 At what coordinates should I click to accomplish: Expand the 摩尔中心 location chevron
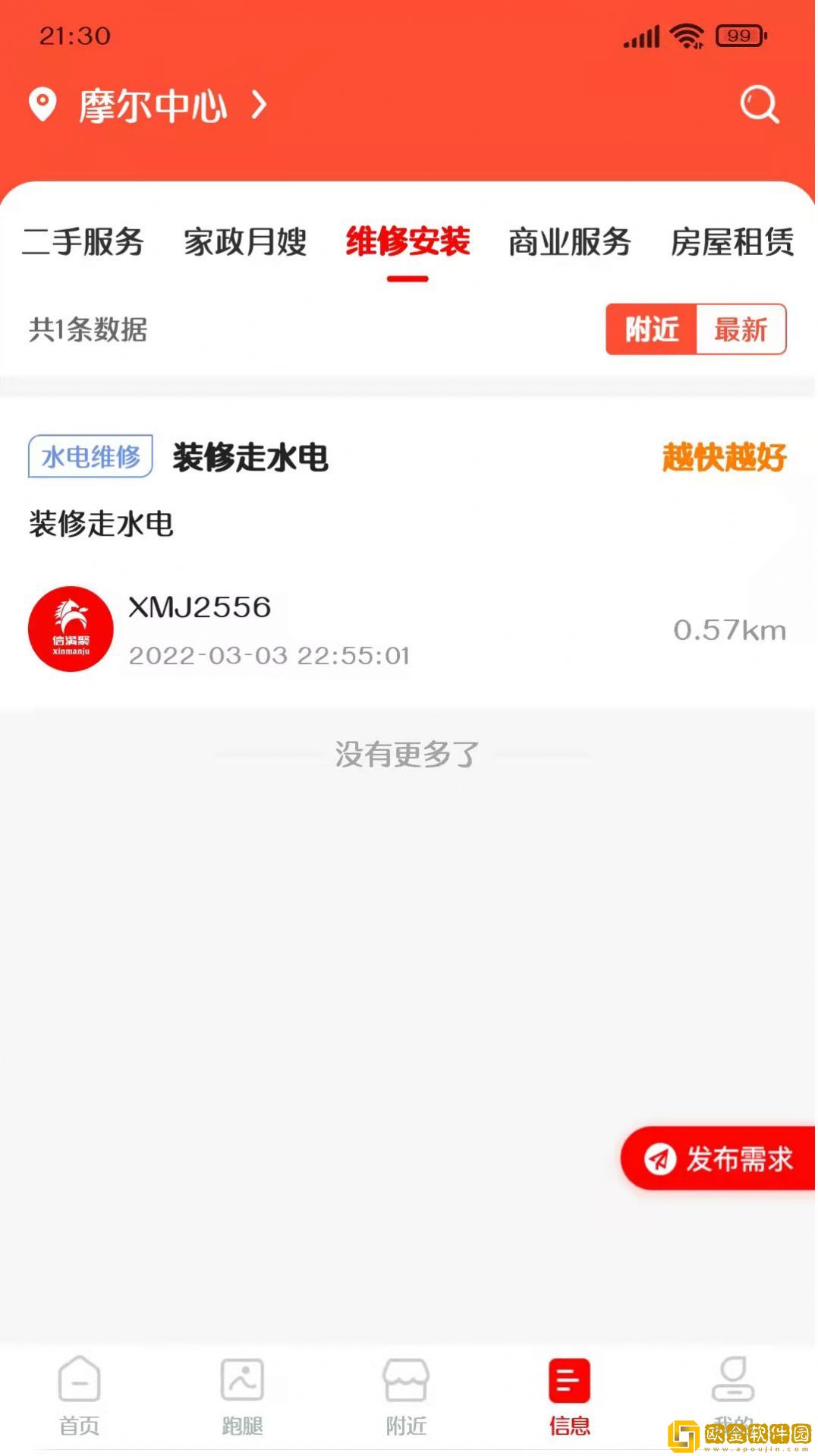click(x=258, y=106)
